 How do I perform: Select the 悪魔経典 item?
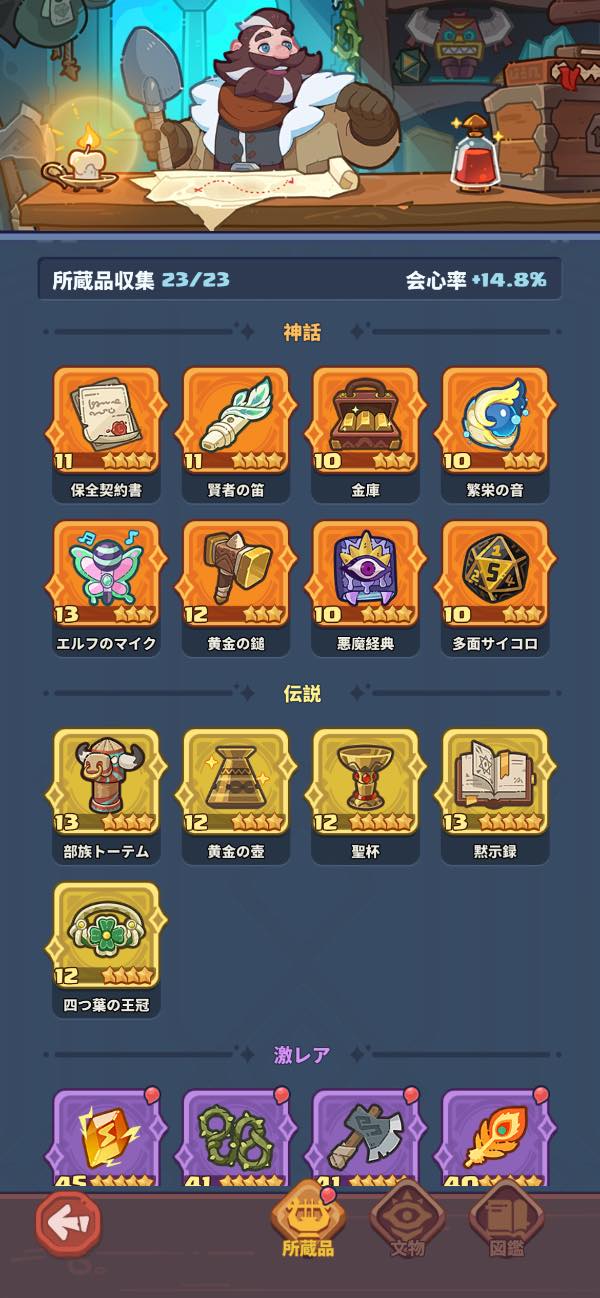(365, 574)
